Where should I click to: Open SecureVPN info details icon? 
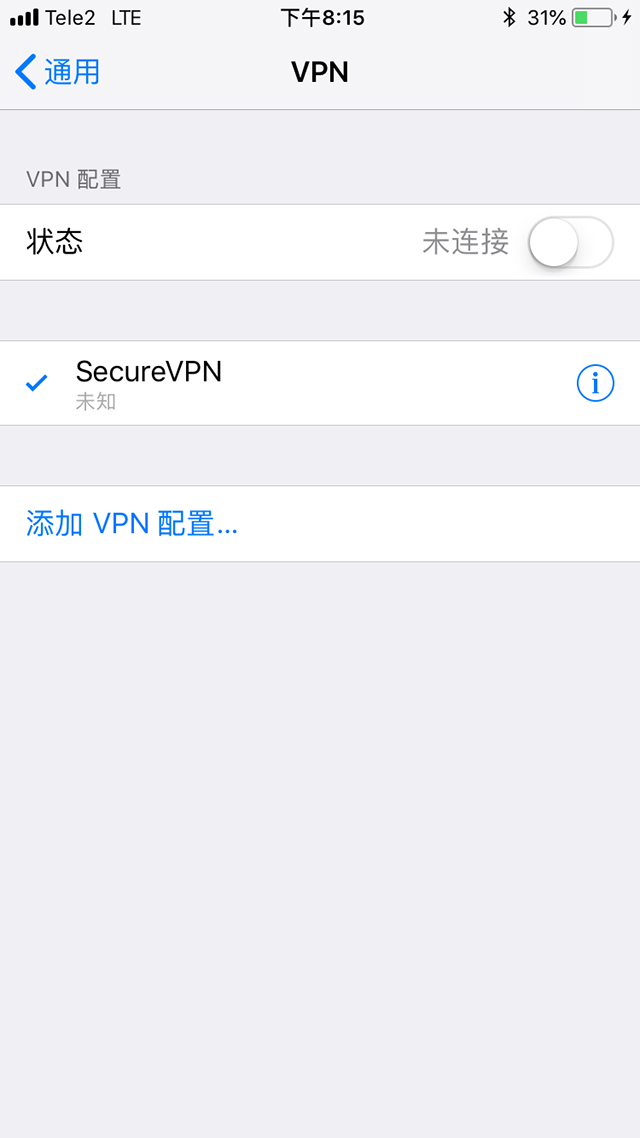point(595,383)
